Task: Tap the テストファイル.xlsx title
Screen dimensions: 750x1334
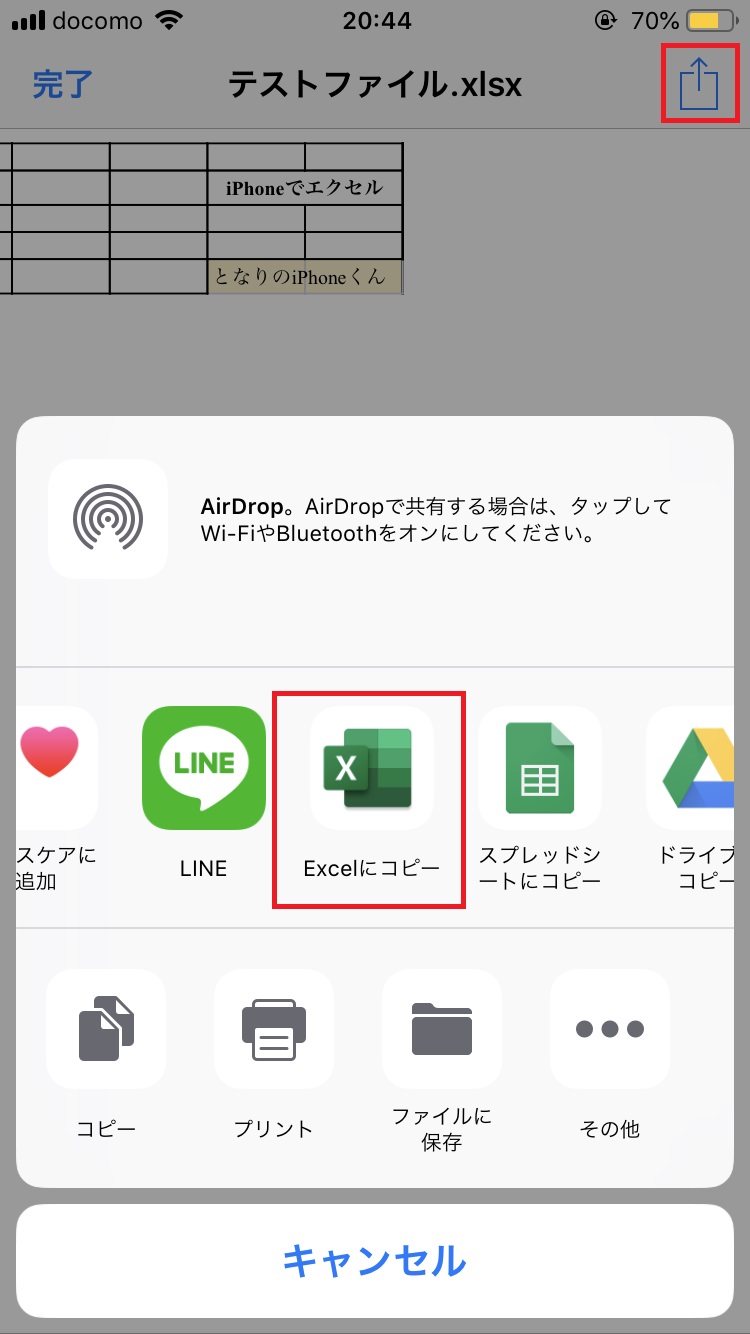Action: (375, 85)
